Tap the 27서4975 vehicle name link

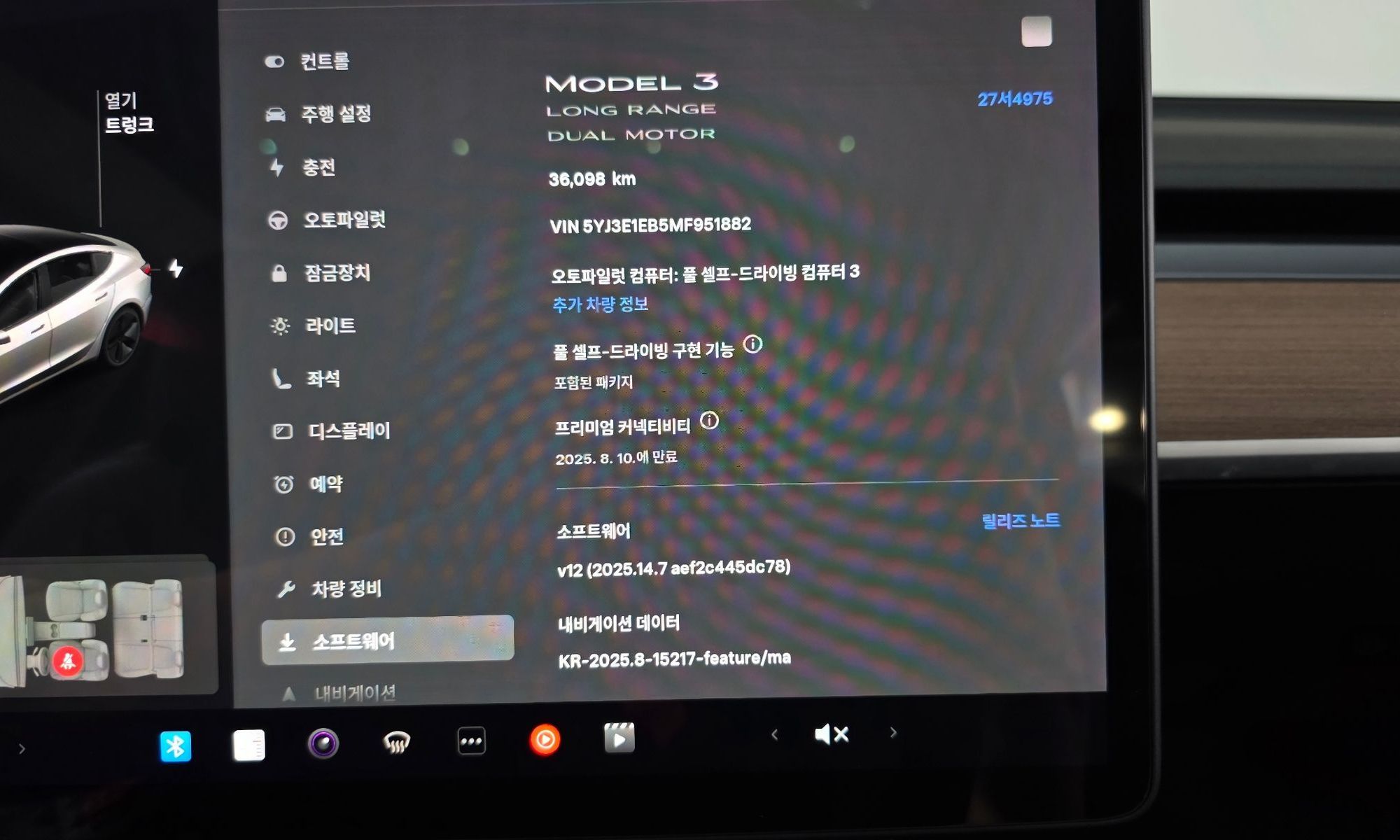(x=1014, y=99)
